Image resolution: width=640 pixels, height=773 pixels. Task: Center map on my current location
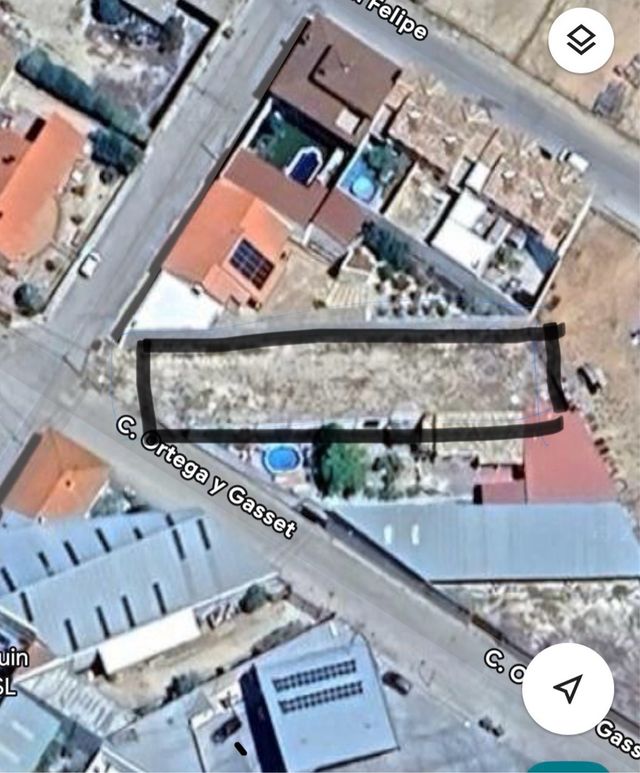(x=568, y=689)
